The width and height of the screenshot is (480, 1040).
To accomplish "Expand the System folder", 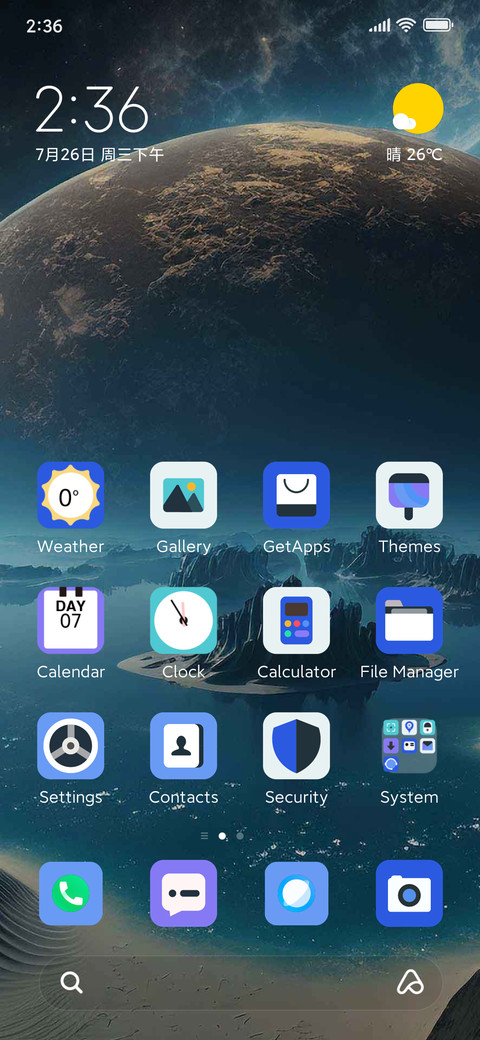I will [x=409, y=746].
